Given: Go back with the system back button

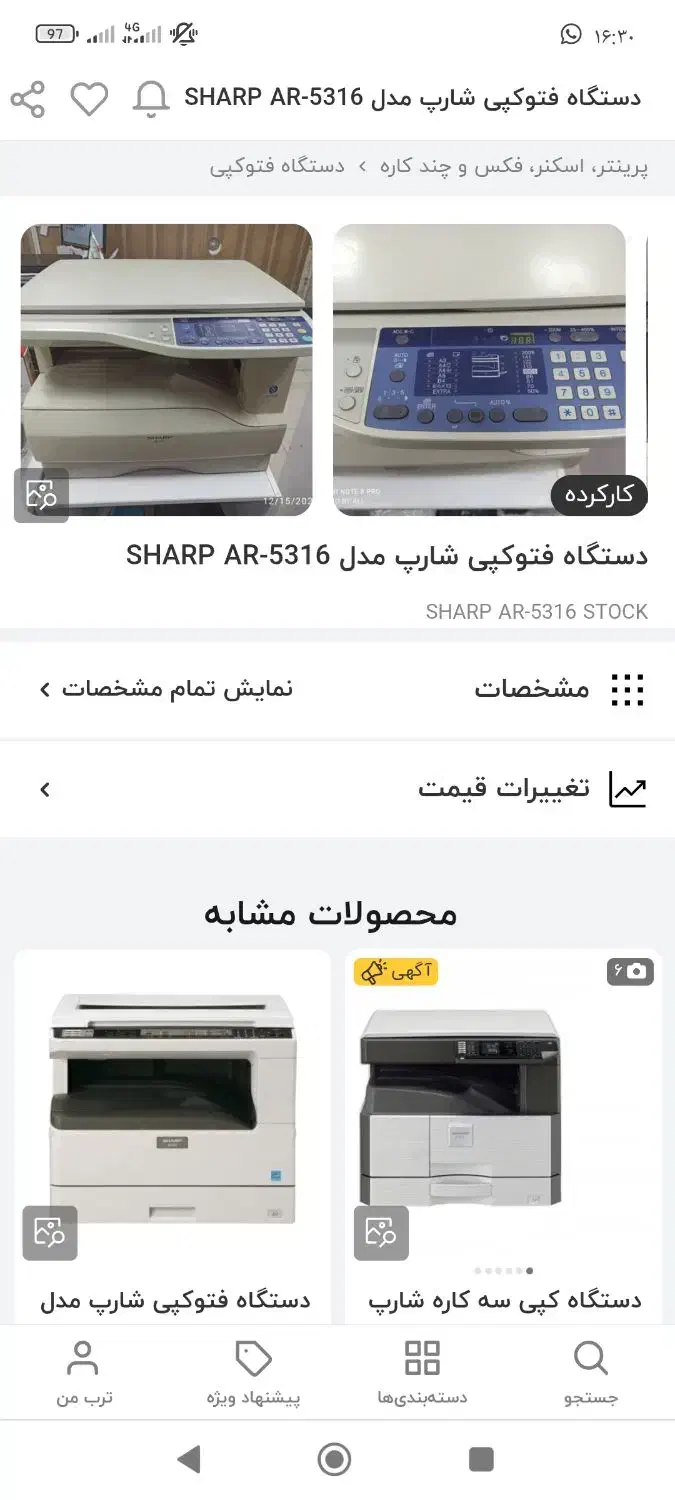Looking at the screenshot, I should pos(188,1460).
